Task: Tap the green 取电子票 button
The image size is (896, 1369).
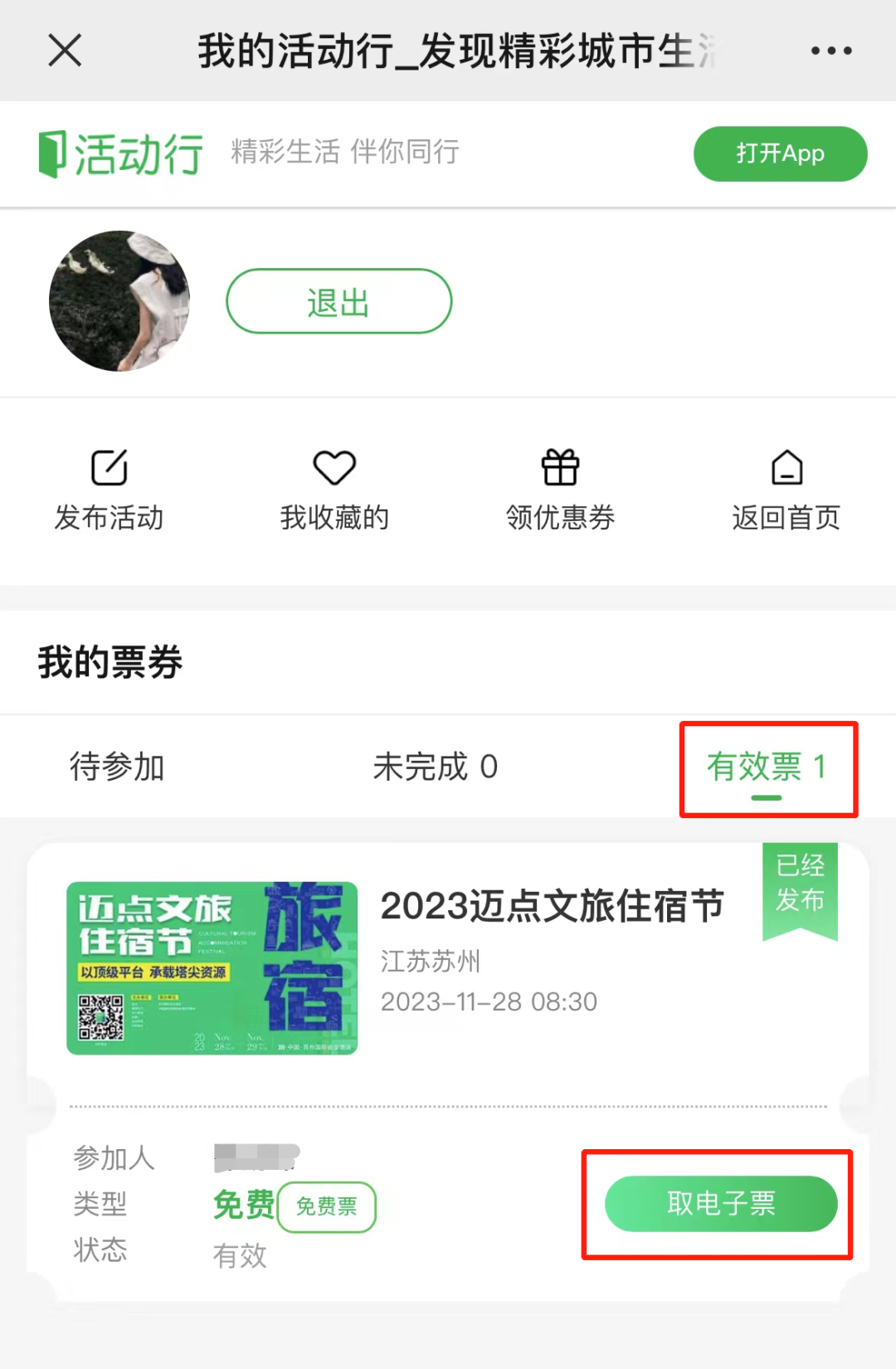Action: coord(720,1204)
